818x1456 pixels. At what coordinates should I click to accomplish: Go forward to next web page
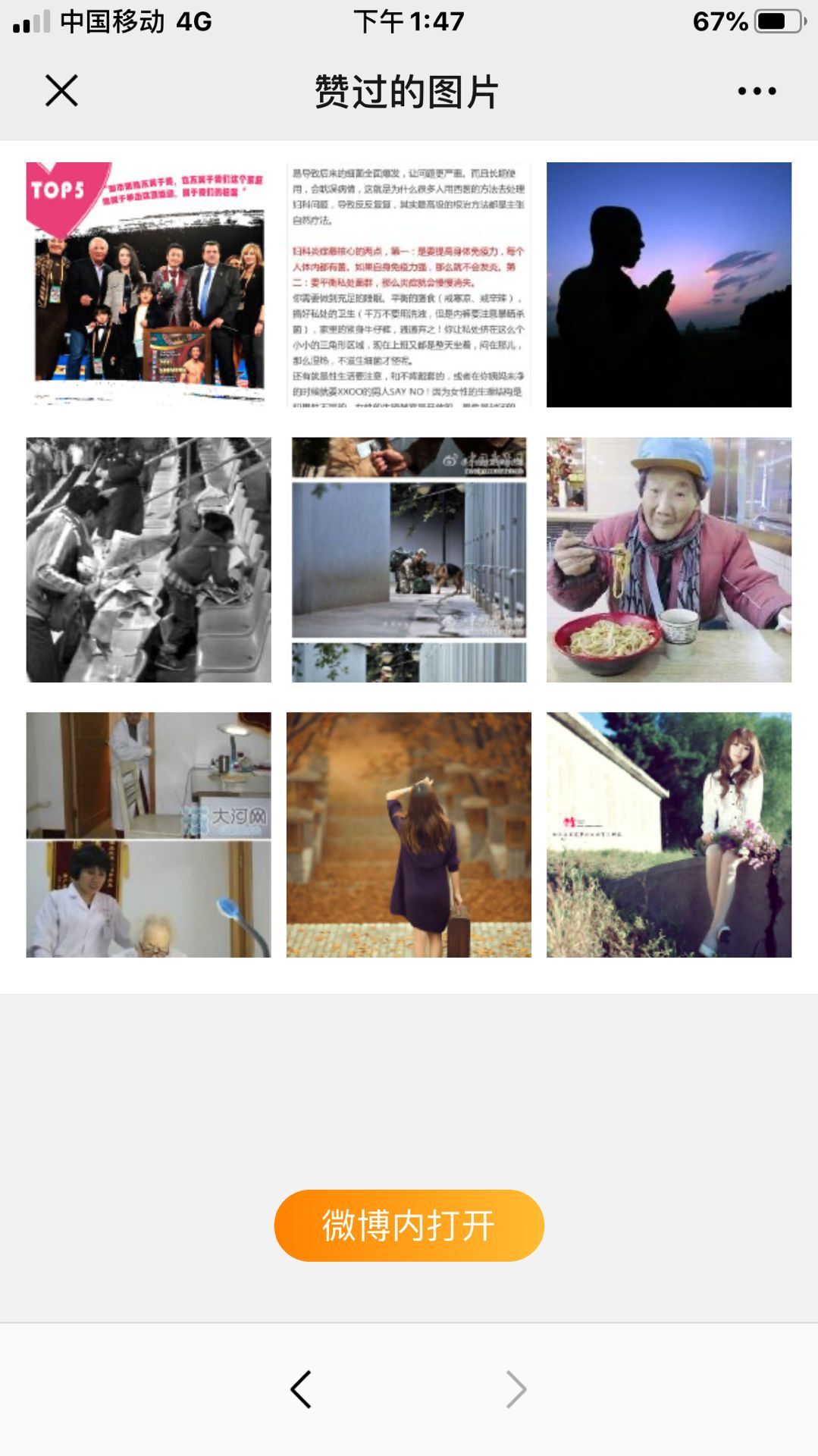click(516, 1389)
